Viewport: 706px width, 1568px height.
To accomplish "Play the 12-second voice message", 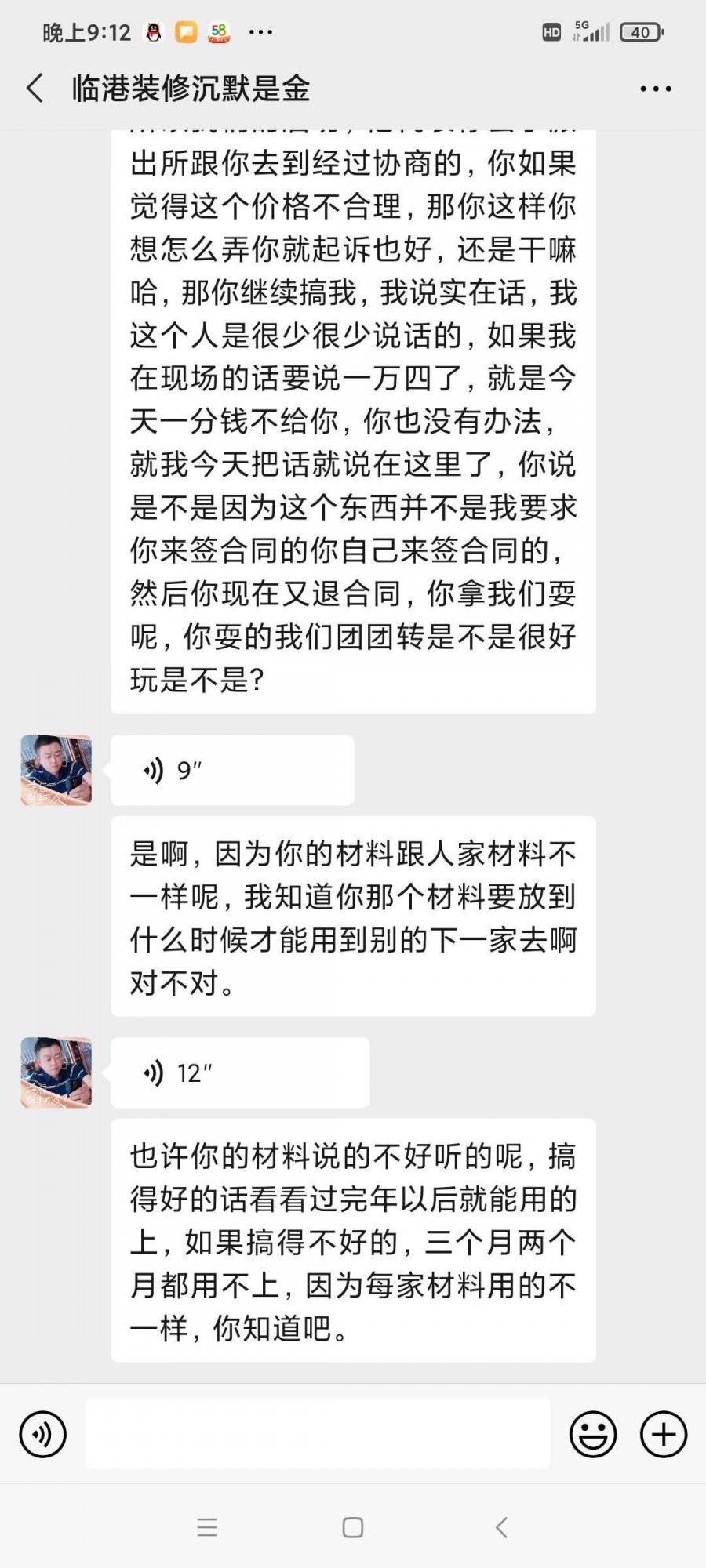I will (240, 1073).
